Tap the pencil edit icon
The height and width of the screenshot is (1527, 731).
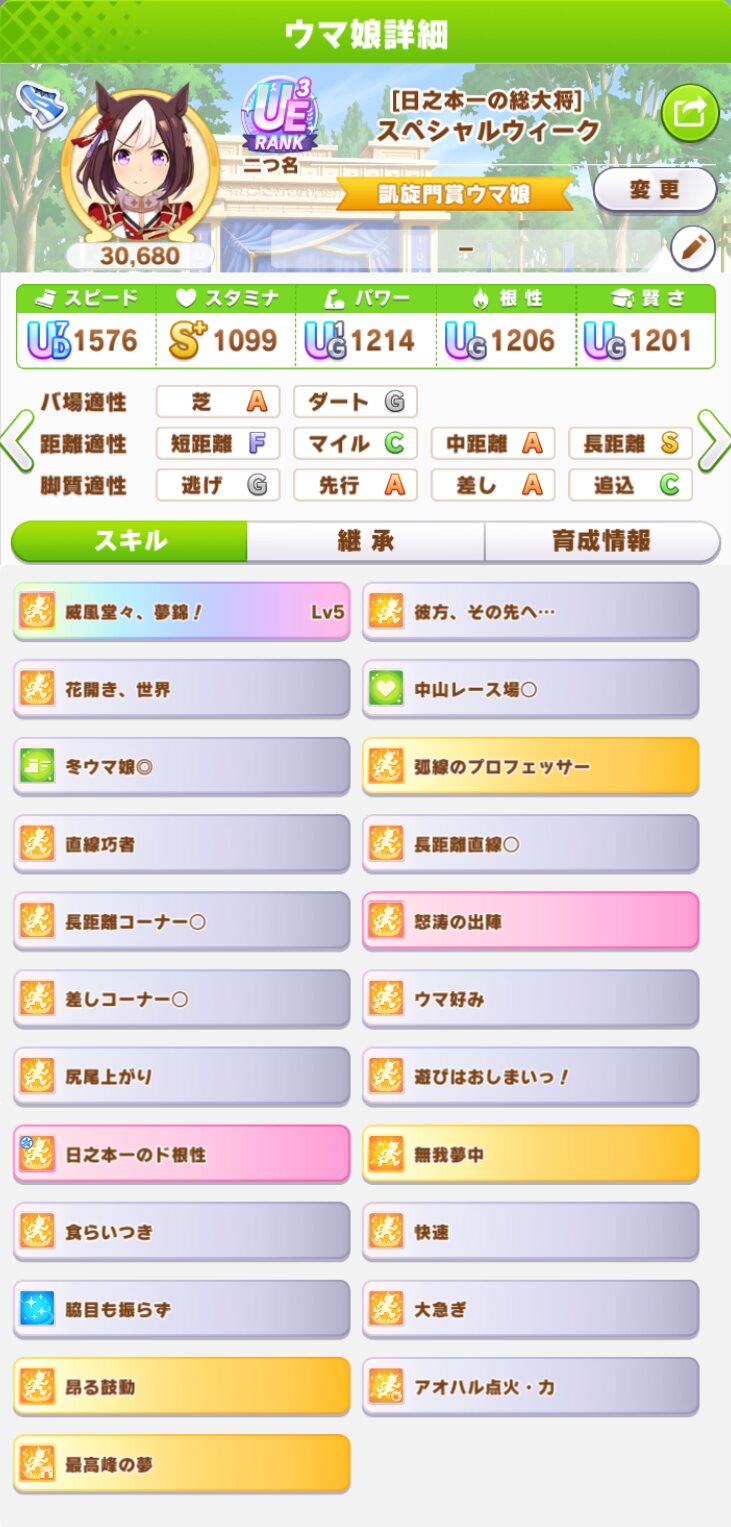coord(691,249)
